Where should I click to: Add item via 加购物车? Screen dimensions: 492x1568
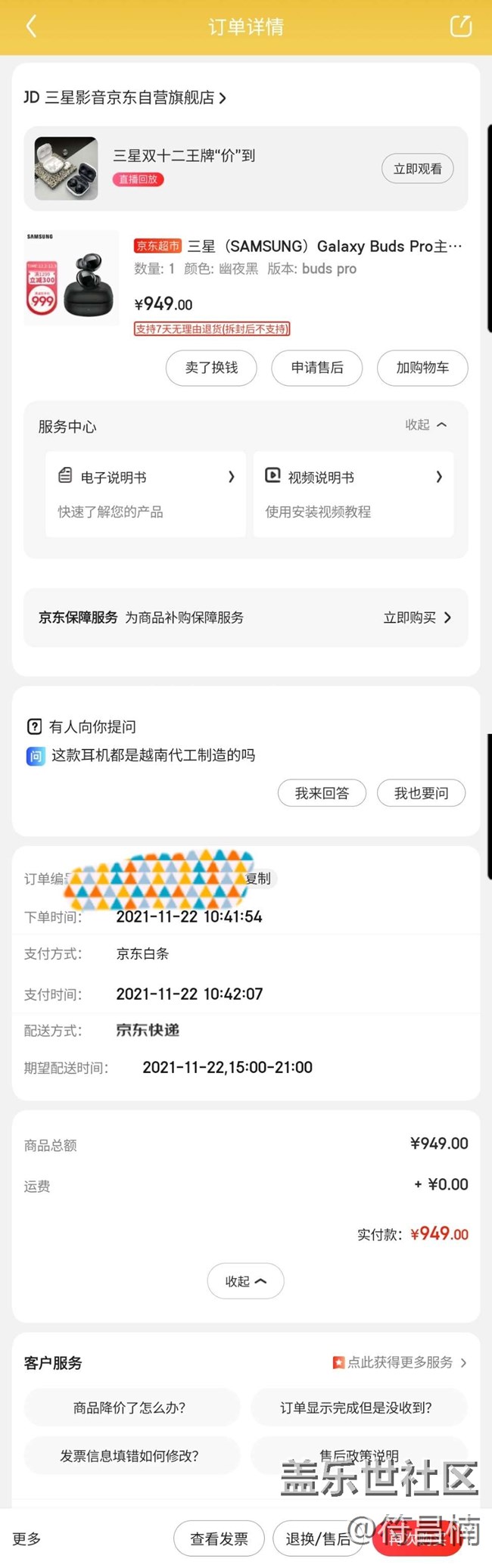point(422,368)
